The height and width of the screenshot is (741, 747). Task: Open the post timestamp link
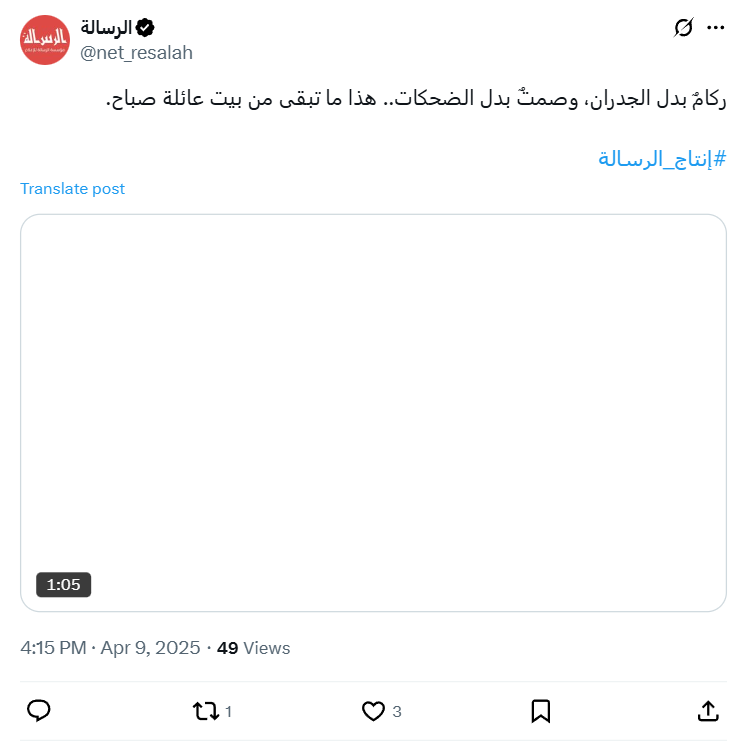(110, 648)
